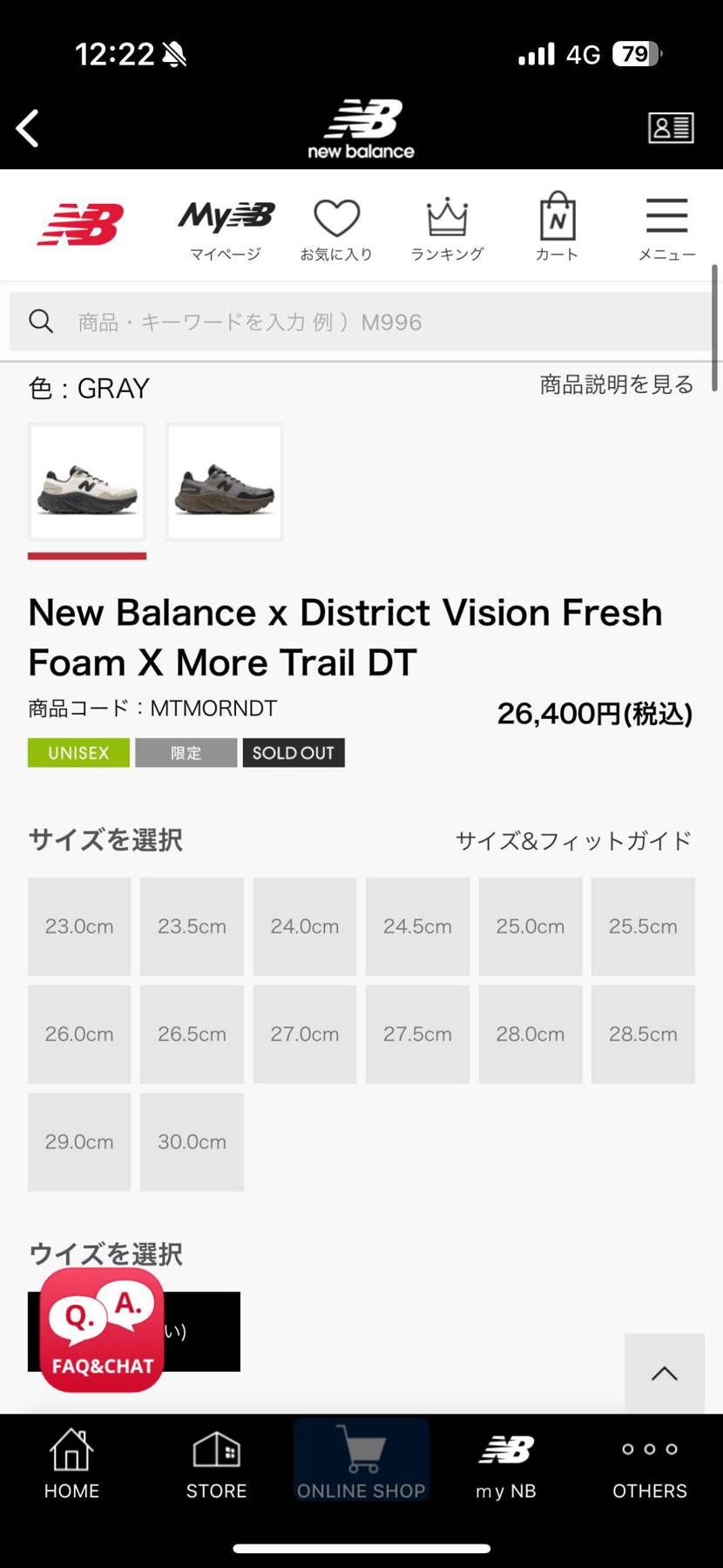Open the member card icon top right
The width and height of the screenshot is (723, 1568).
[670, 127]
